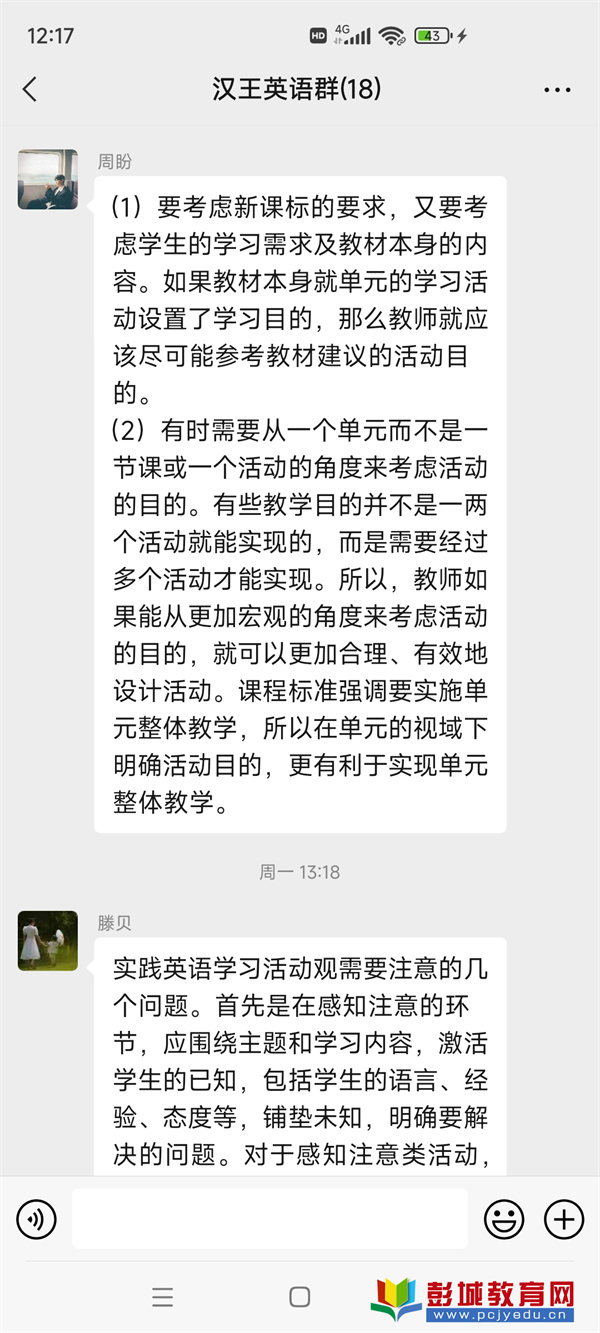This screenshot has height=1333, width=600.
Task: Open the emoji sticker panel
Action: tap(504, 1218)
